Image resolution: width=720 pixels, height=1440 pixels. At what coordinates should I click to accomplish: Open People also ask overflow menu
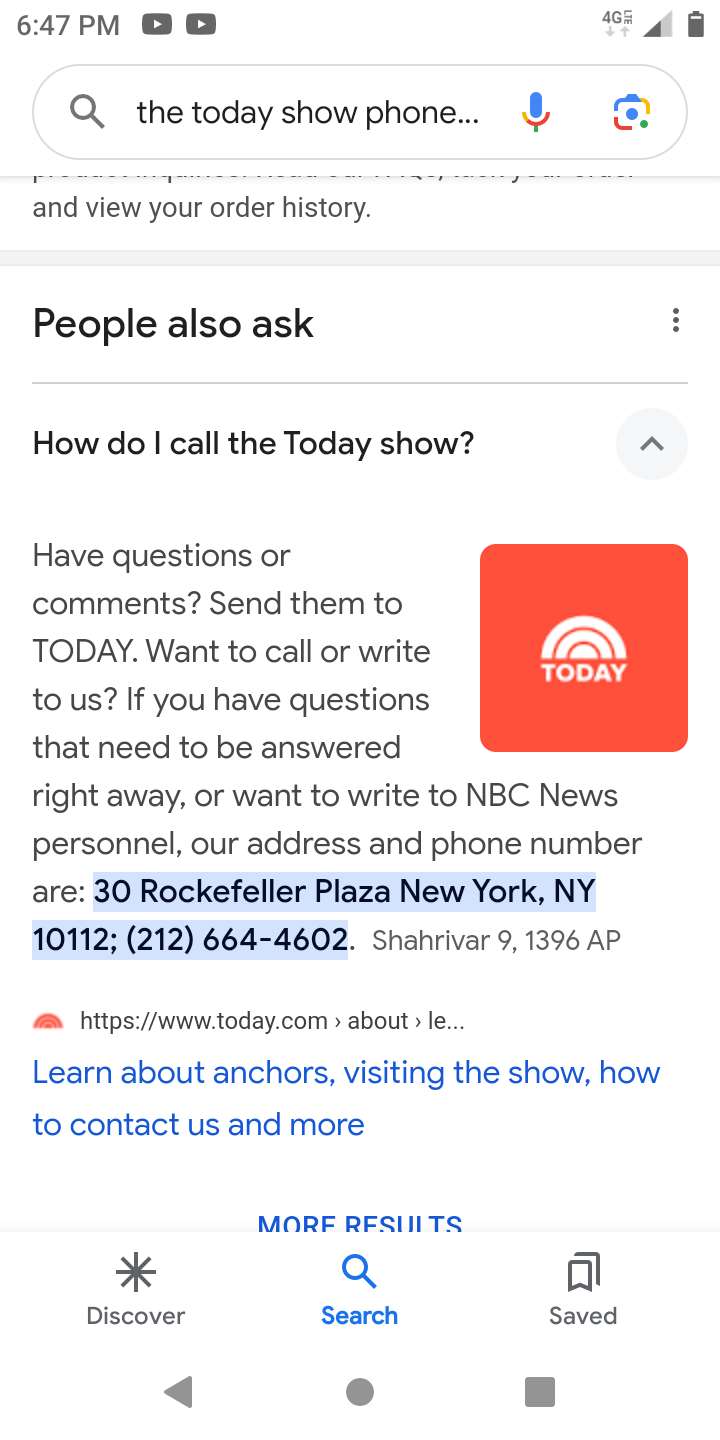[x=676, y=321]
